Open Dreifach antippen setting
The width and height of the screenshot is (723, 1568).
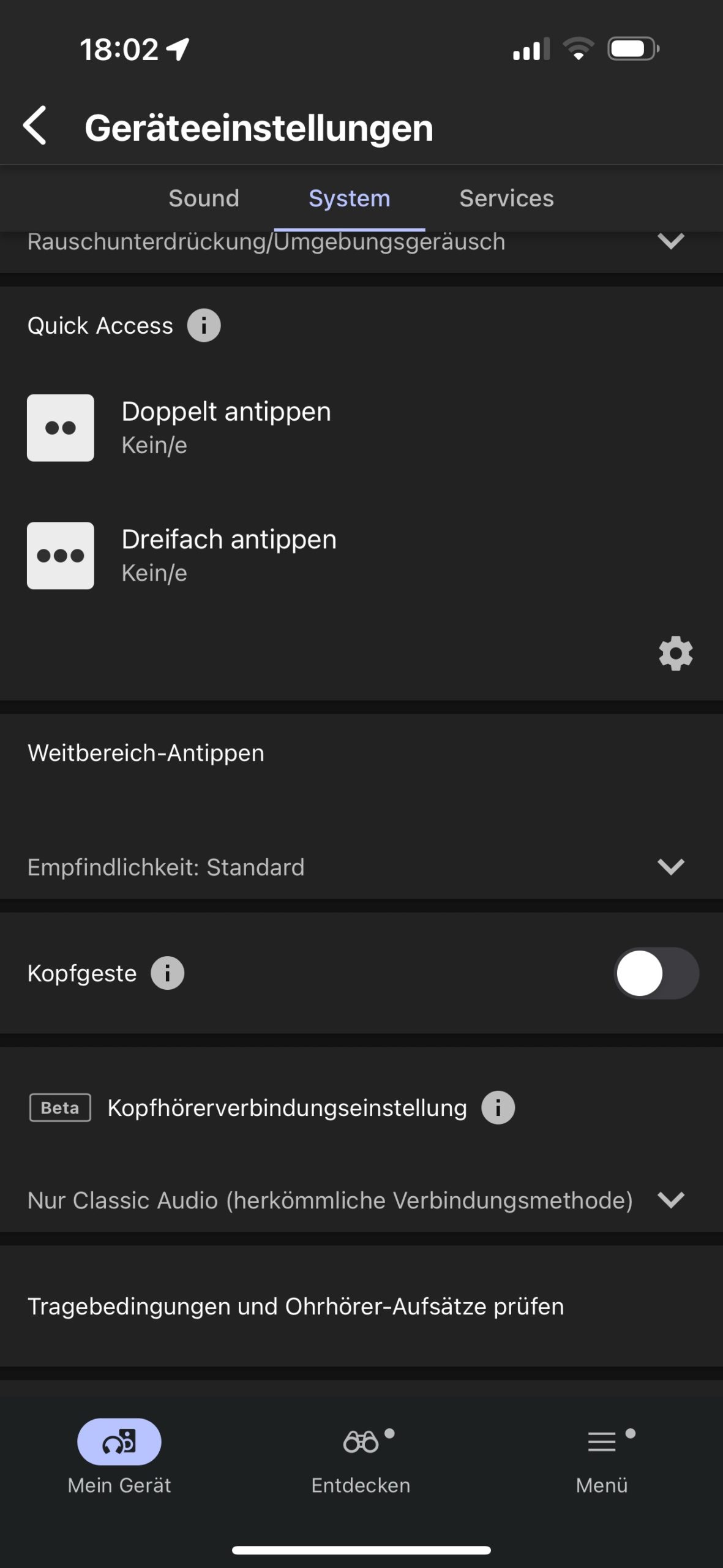pos(229,555)
